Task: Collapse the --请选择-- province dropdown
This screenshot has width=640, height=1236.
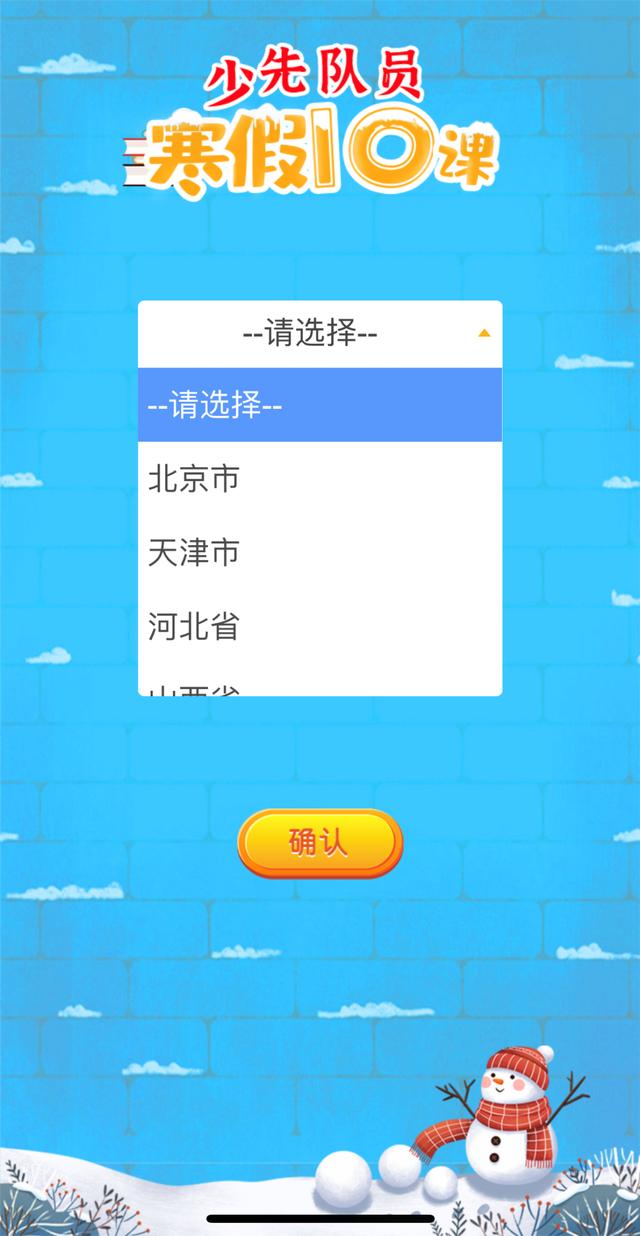Action: [x=320, y=334]
